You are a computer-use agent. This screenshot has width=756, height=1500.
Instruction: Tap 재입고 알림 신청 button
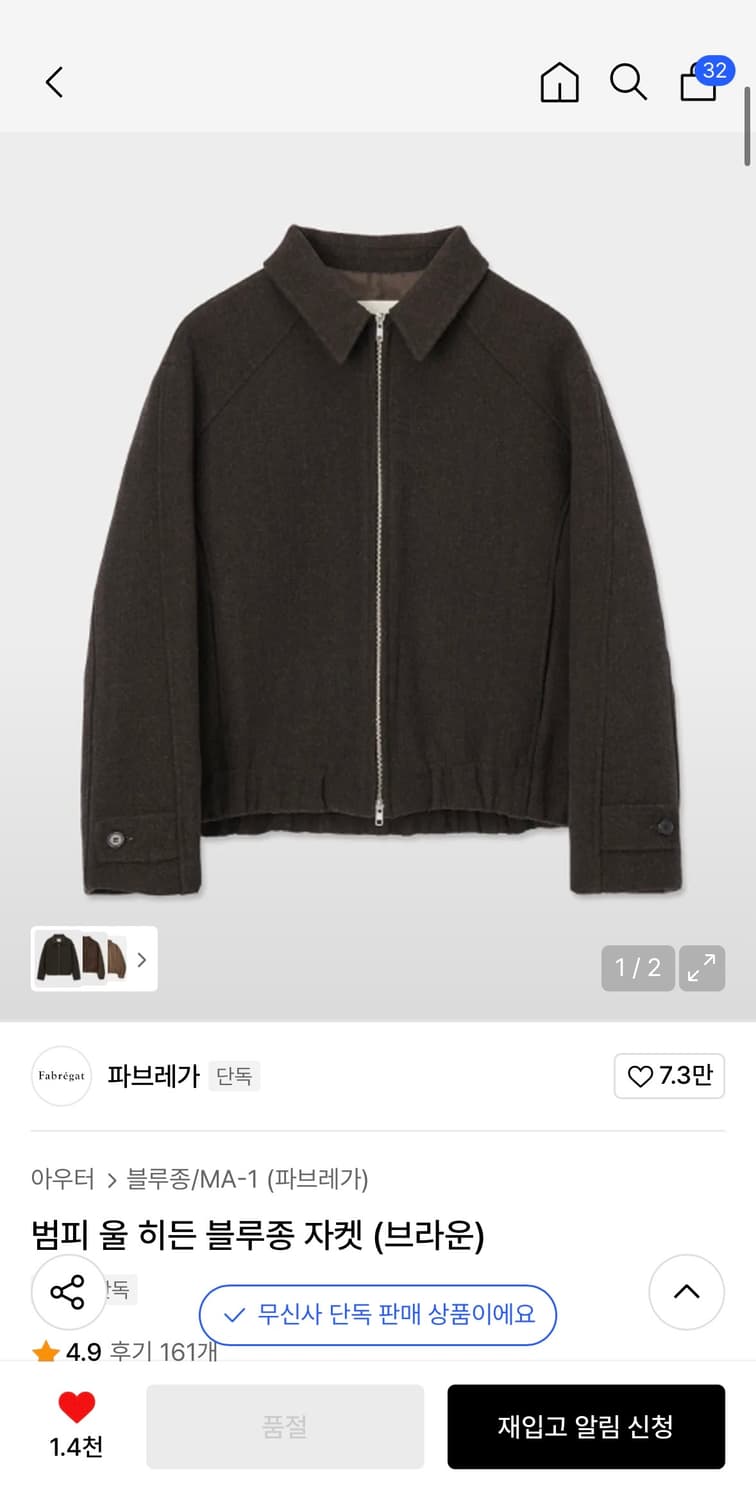(585, 1426)
